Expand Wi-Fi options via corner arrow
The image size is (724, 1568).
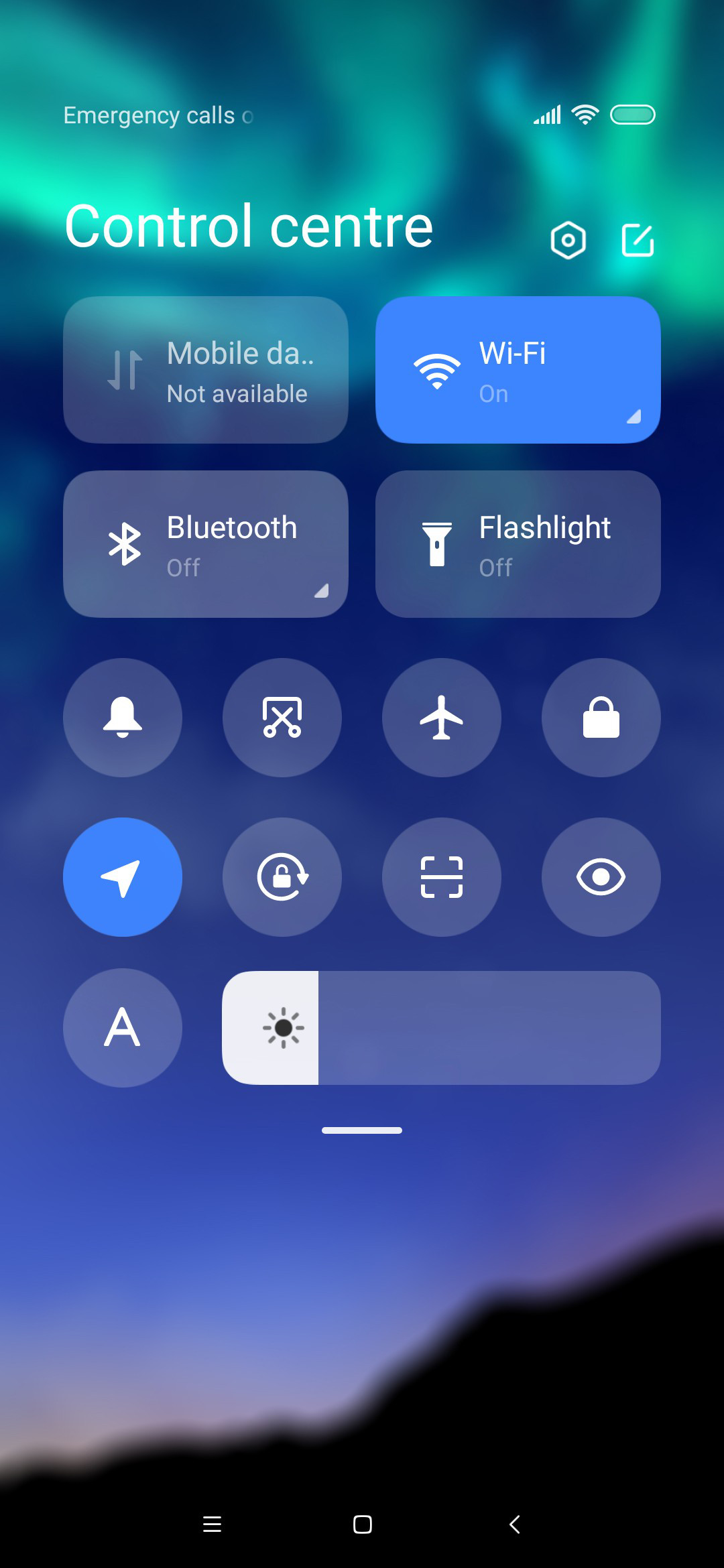pyautogui.click(x=633, y=417)
